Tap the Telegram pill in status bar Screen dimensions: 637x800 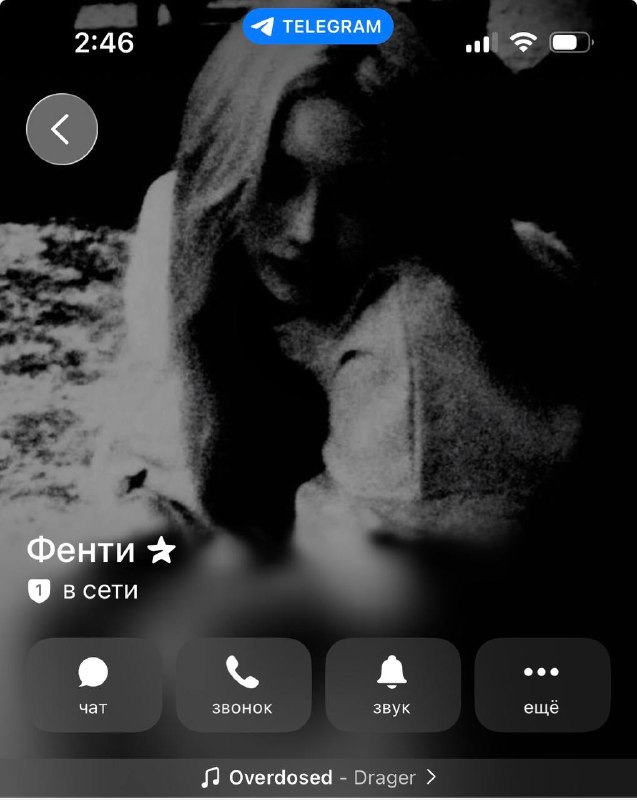[x=317, y=26]
